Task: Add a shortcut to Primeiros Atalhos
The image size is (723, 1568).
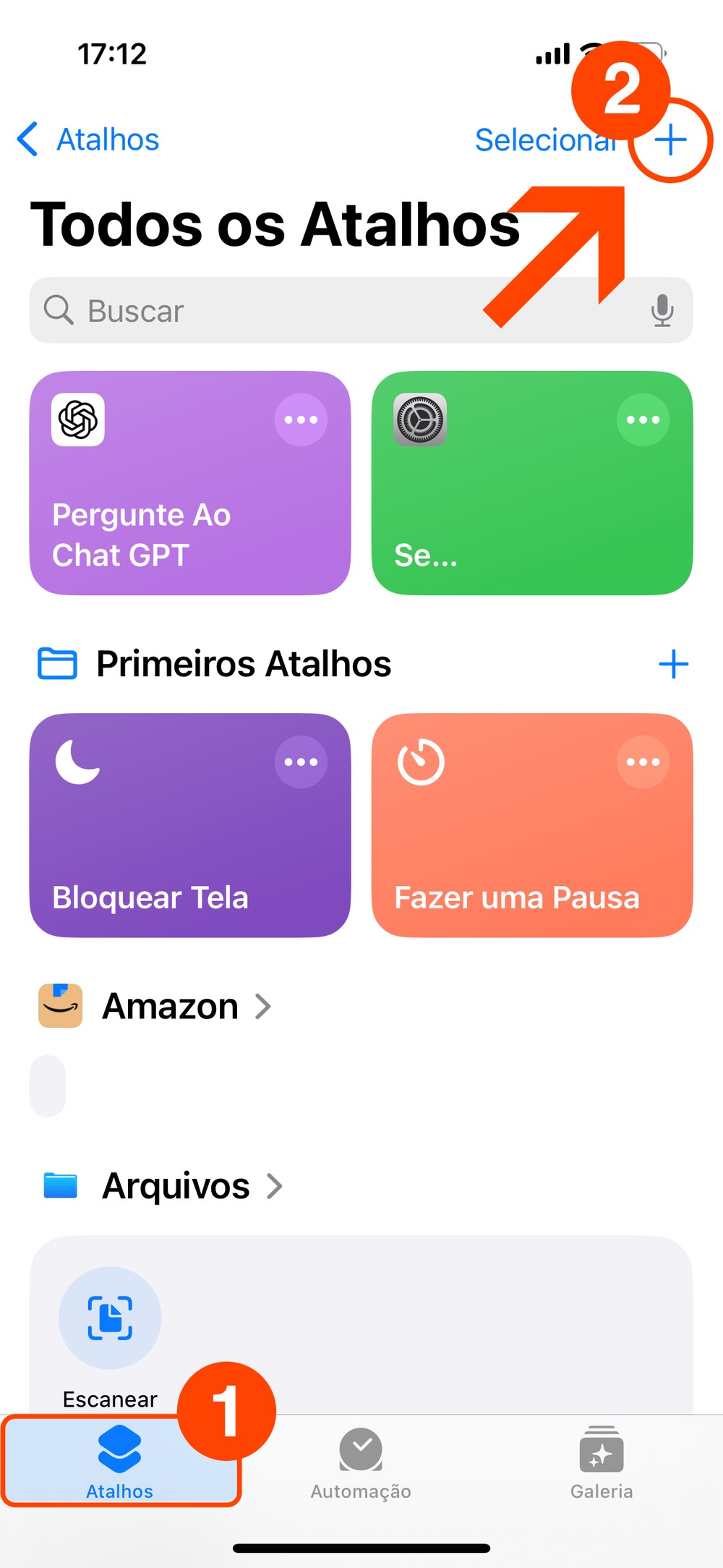Action: (673, 664)
